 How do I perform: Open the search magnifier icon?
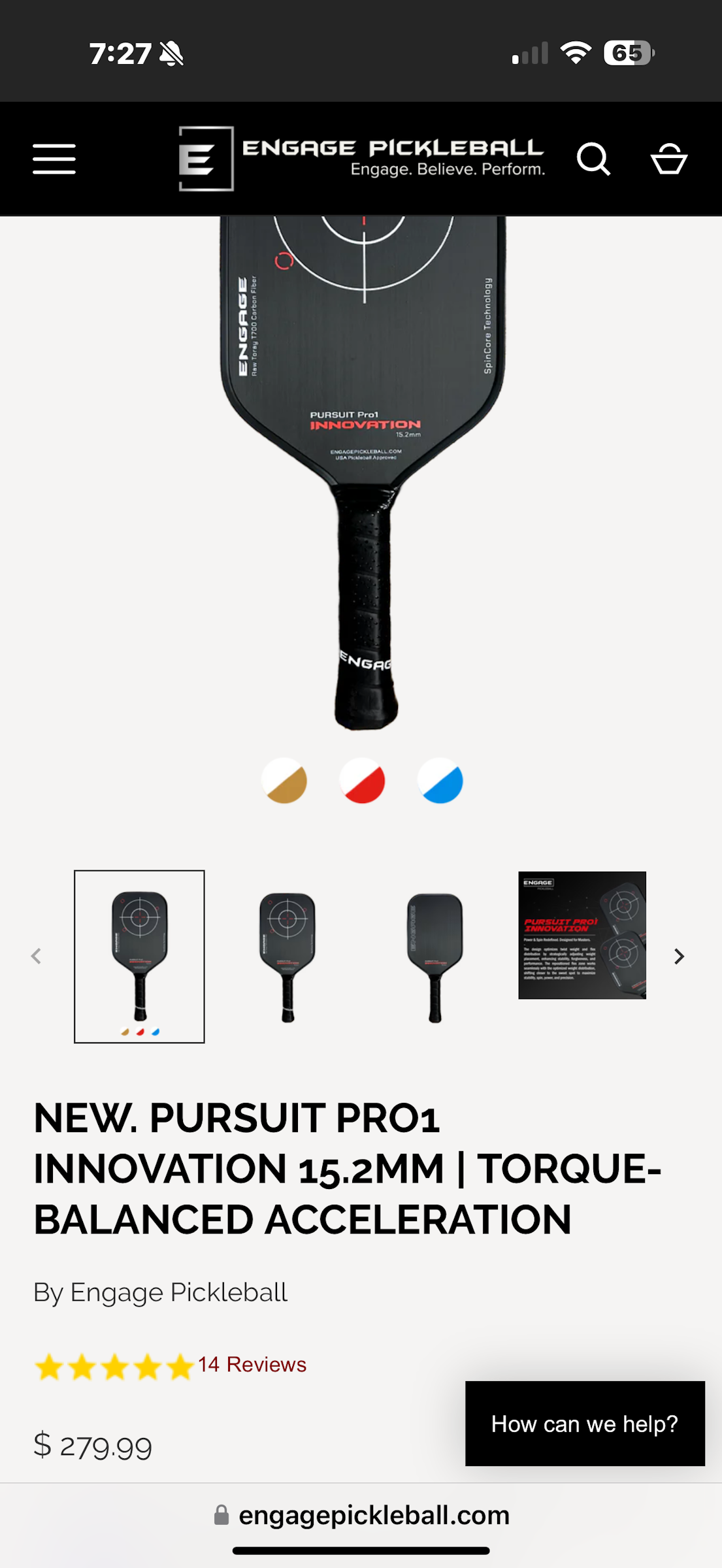(593, 159)
